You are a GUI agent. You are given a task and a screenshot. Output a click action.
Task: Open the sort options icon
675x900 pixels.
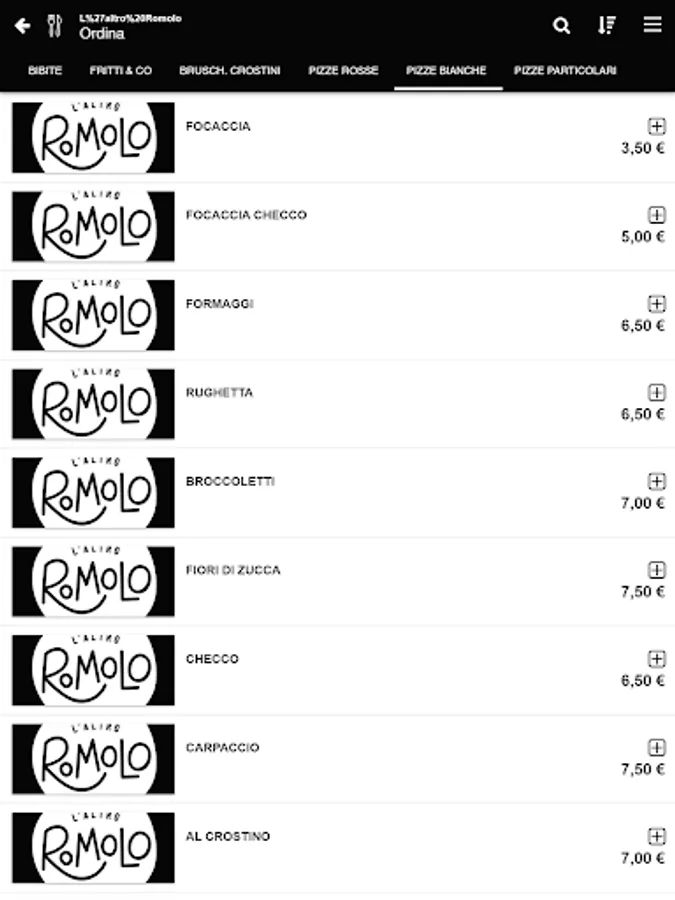pos(607,26)
